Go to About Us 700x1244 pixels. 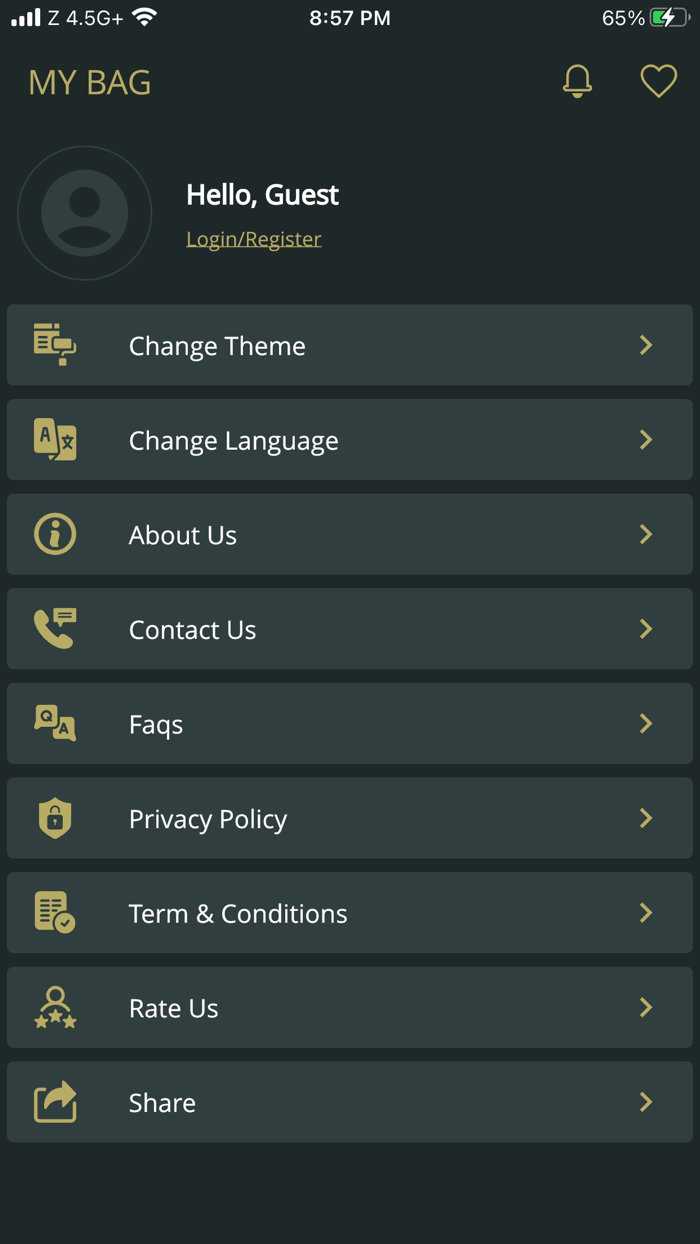pos(350,535)
